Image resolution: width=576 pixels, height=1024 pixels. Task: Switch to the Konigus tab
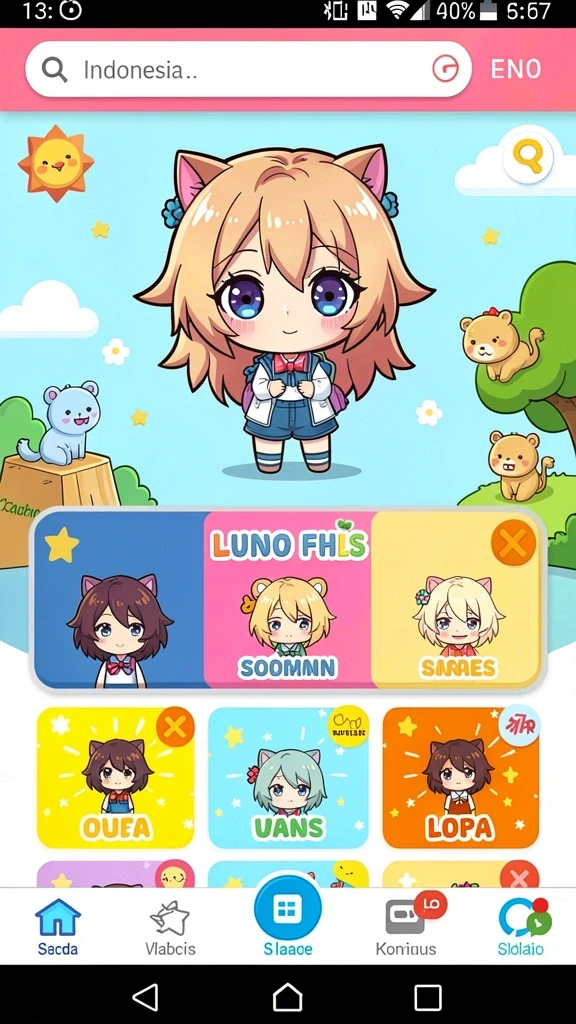(406, 927)
